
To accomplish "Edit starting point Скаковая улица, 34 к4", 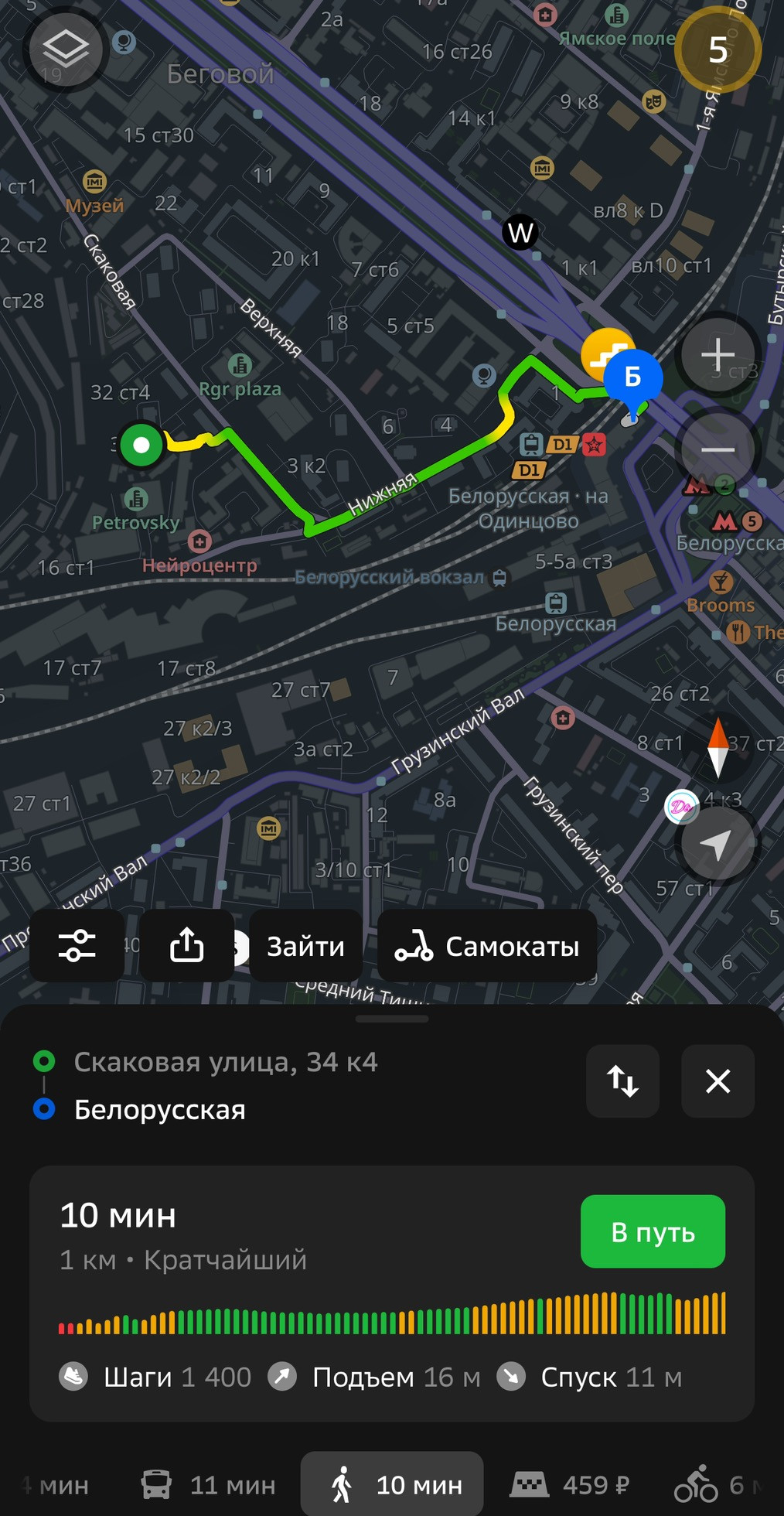I will click(x=225, y=1062).
